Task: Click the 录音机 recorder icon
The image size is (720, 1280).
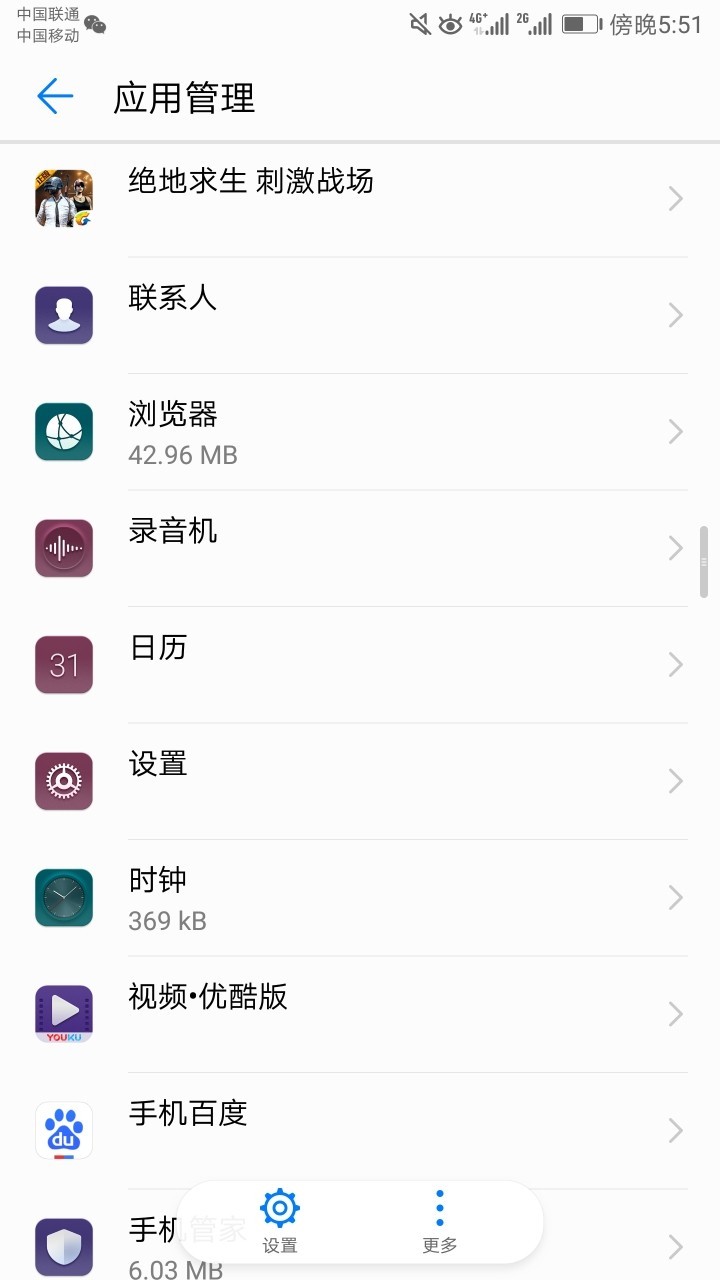Action: point(64,548)
